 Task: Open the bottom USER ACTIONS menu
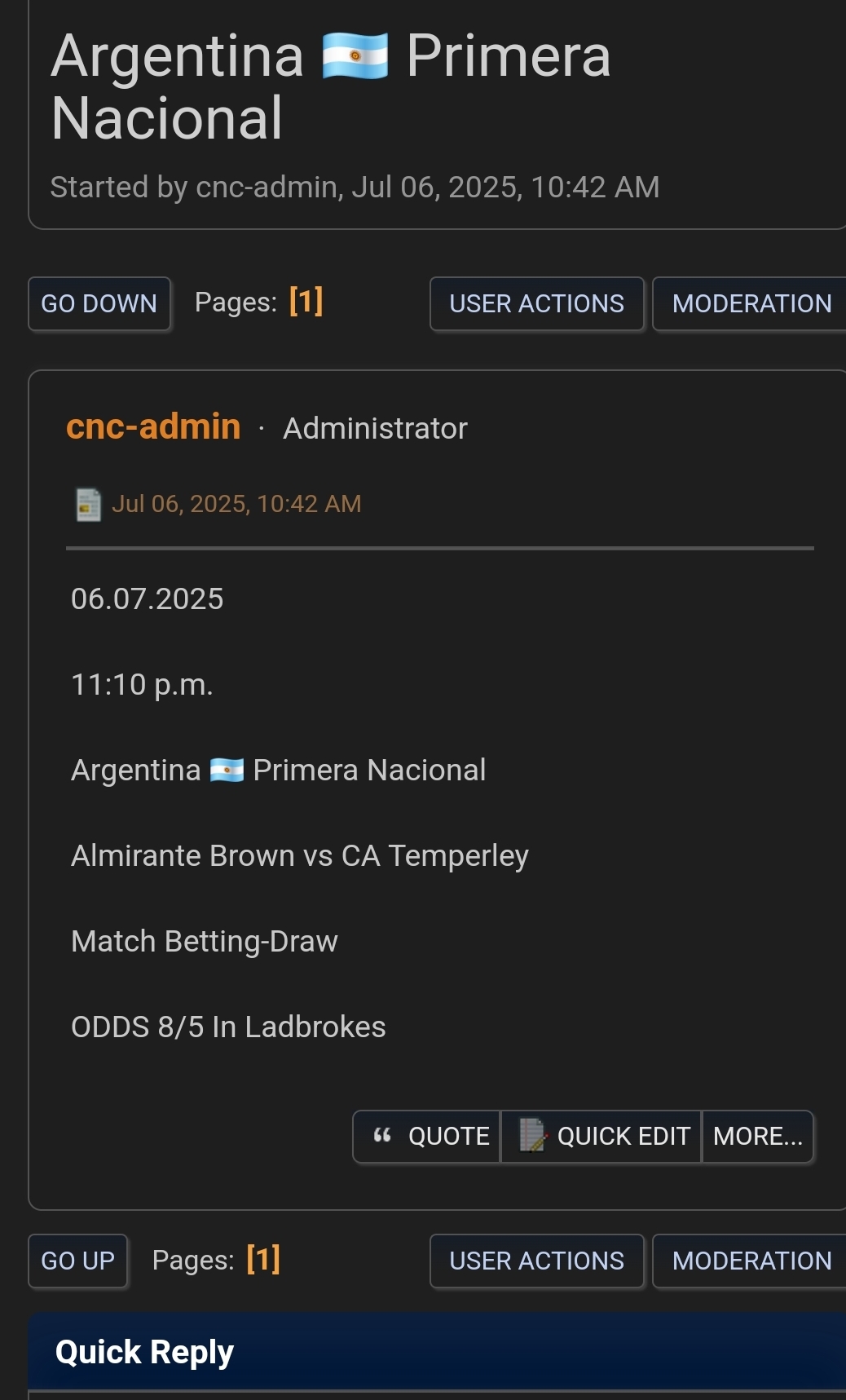(x=536, y=1261)
